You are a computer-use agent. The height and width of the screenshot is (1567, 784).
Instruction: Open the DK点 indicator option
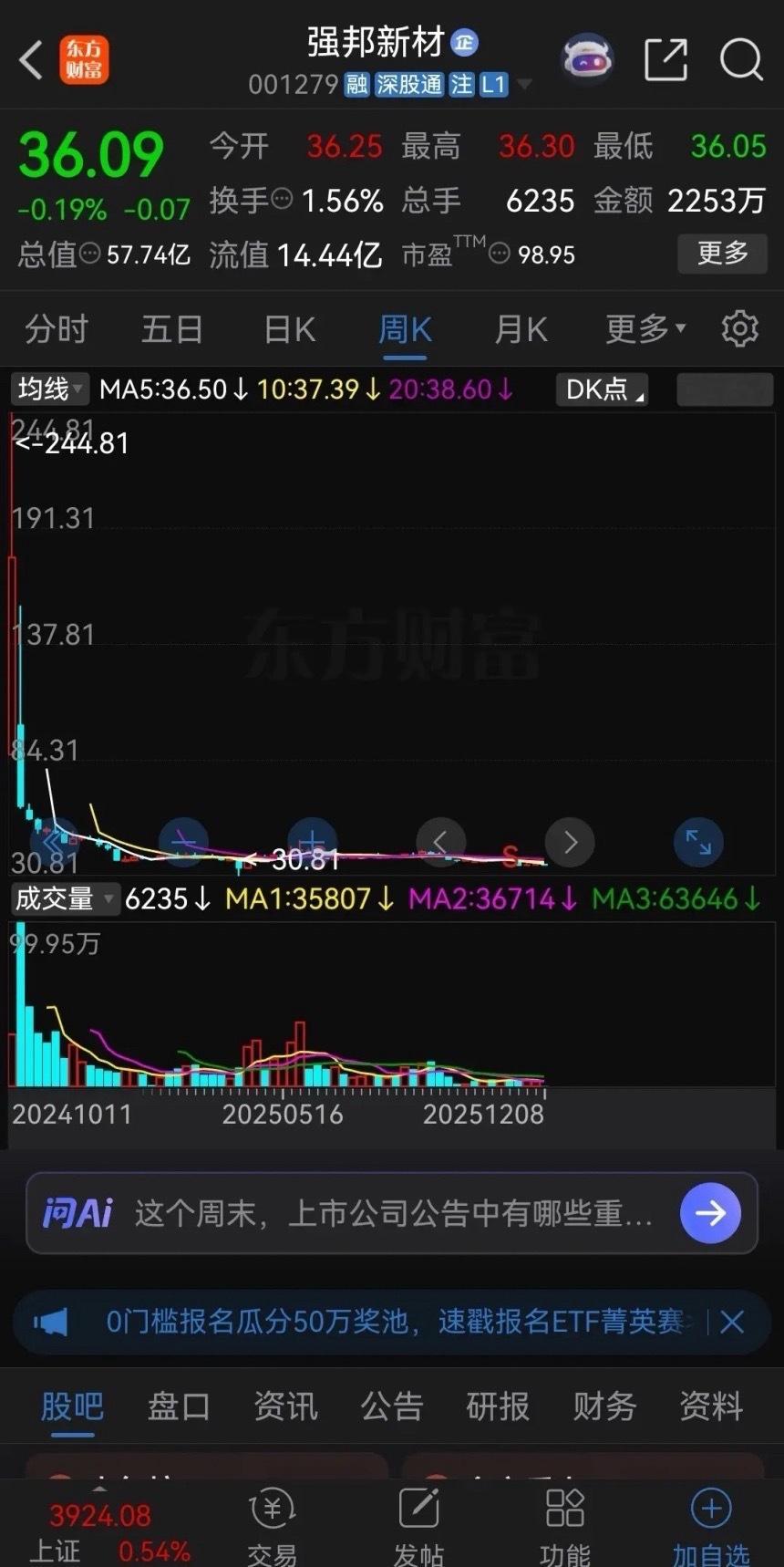pyautogui.click(x=603, y=389)
